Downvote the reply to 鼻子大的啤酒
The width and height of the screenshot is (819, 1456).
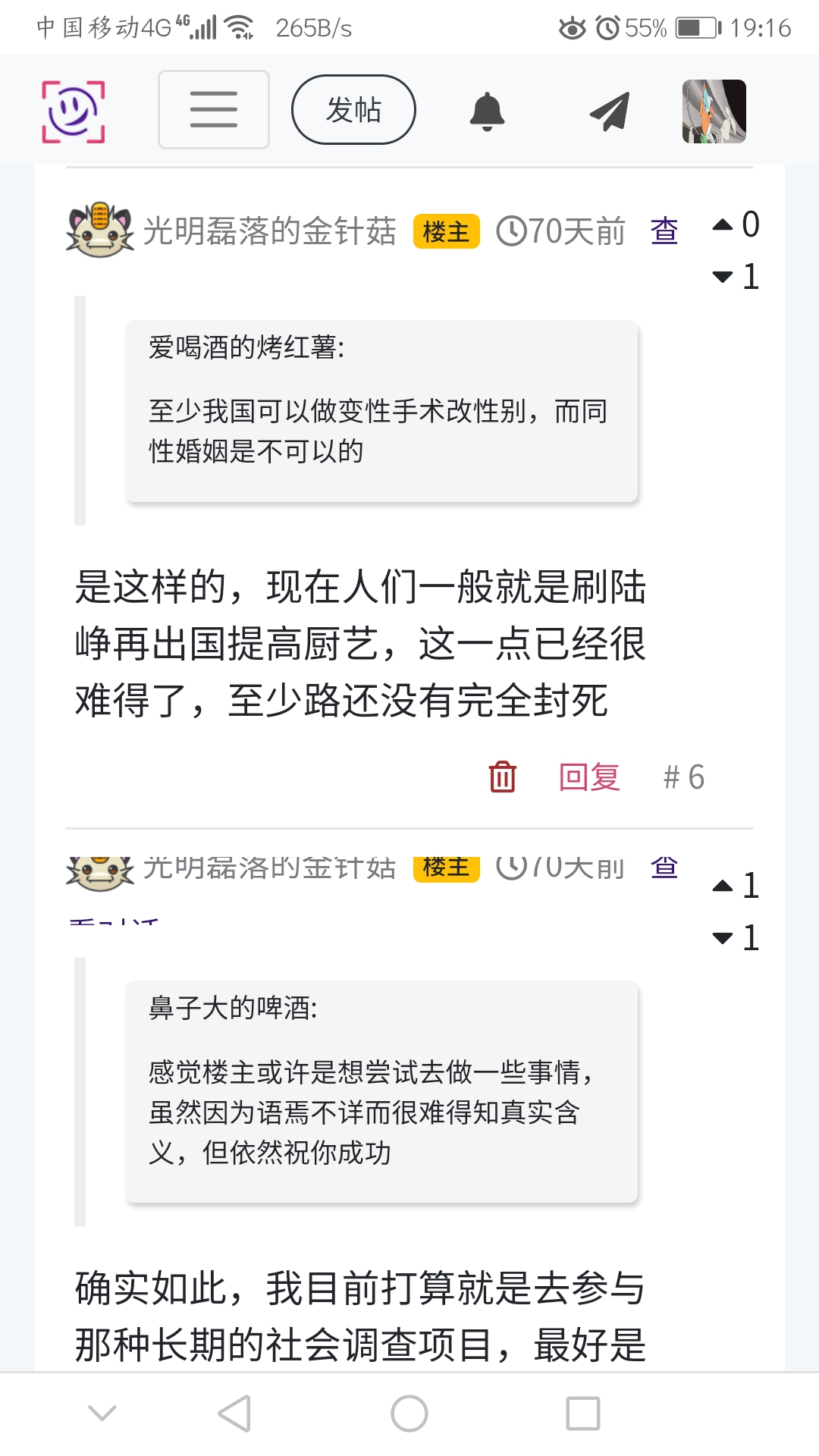tap(723, 938)
